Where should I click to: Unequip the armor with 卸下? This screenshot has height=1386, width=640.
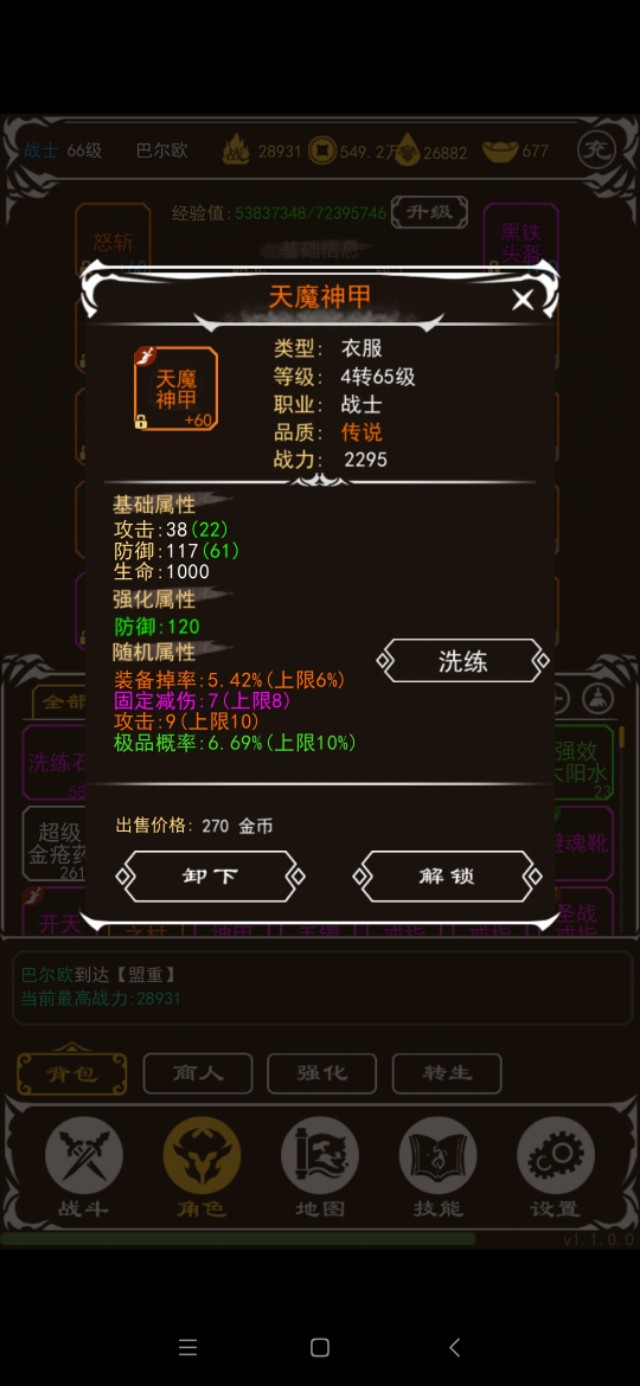pyautogui.click(x=210, y=876)
